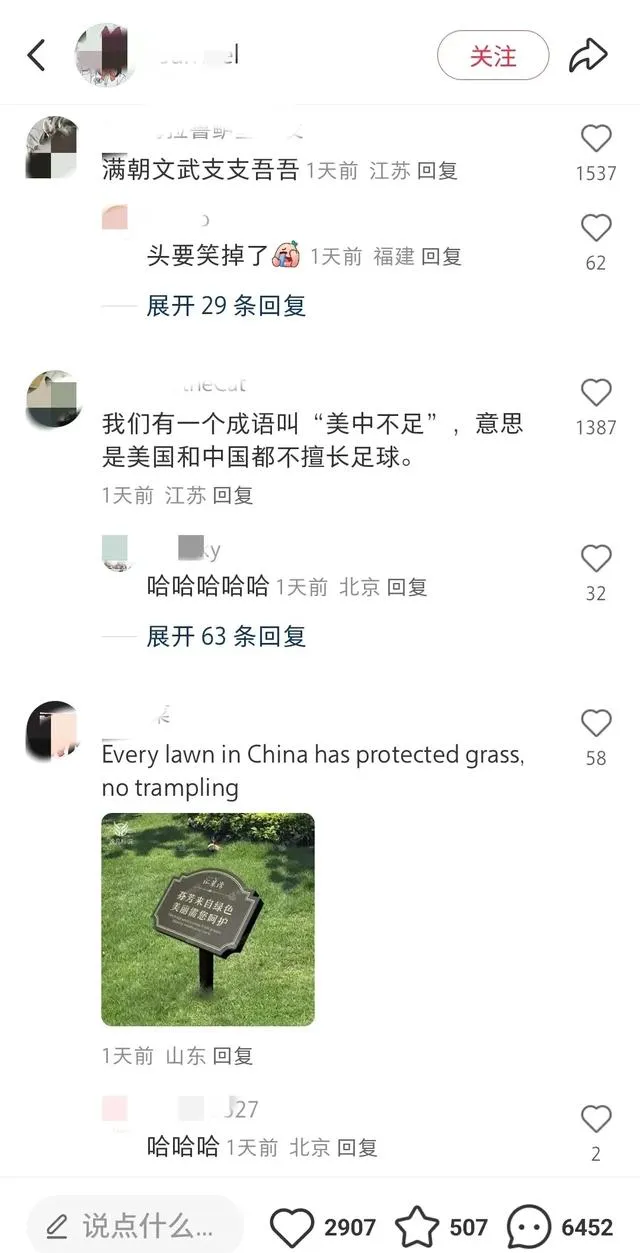
Task: Like the protected grass lawn comment
Action: [596, 724]
